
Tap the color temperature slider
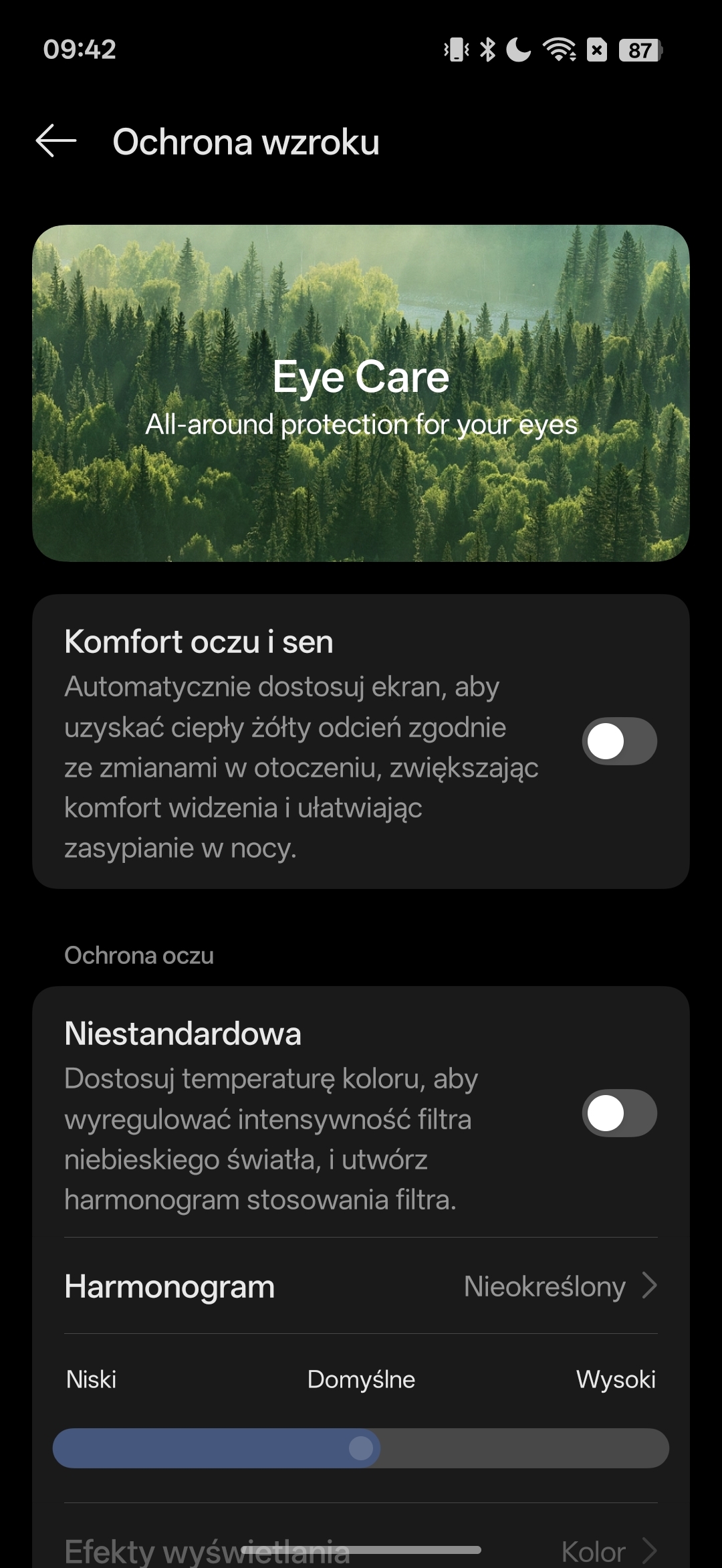(x=361, y=1448)
